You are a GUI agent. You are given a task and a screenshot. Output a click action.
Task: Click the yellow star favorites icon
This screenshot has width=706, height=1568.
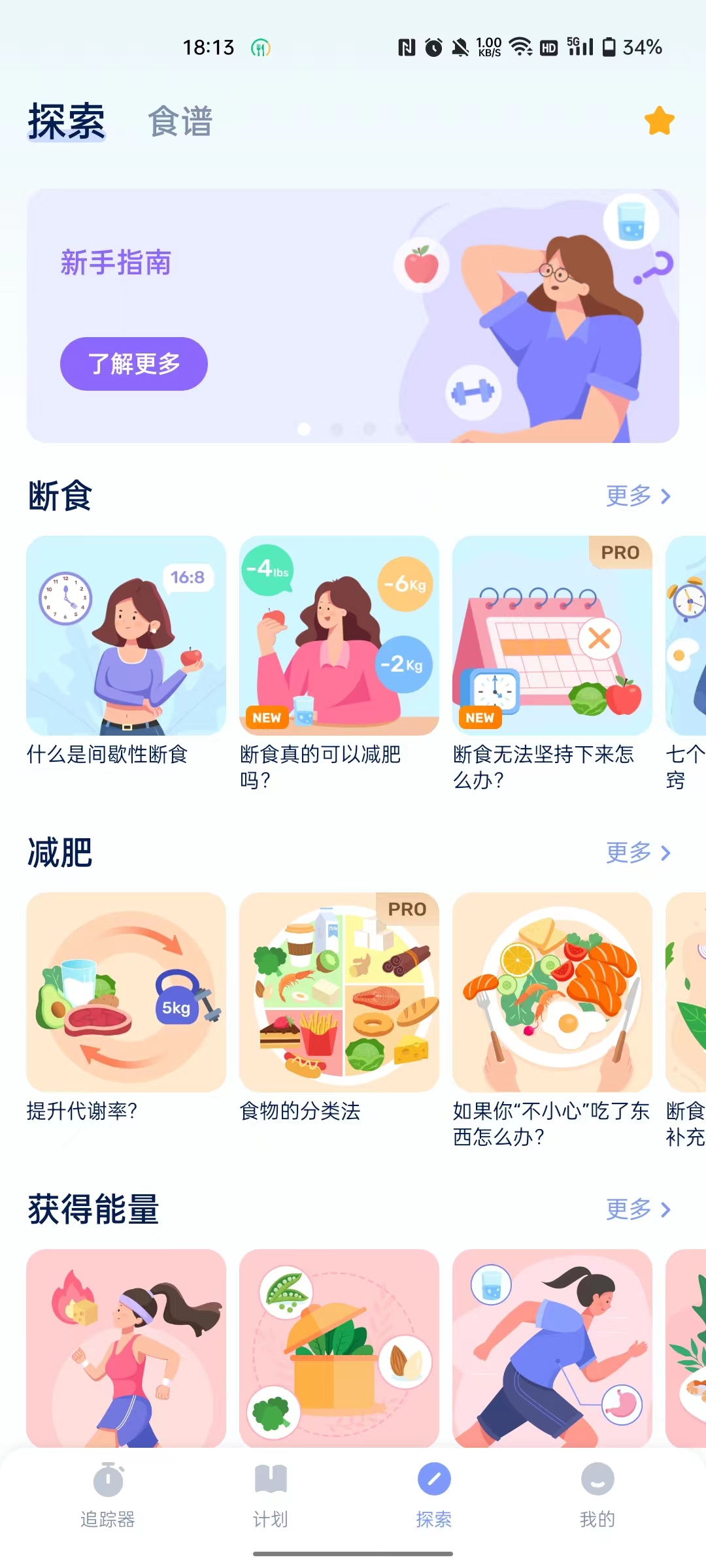click(659, 122)
